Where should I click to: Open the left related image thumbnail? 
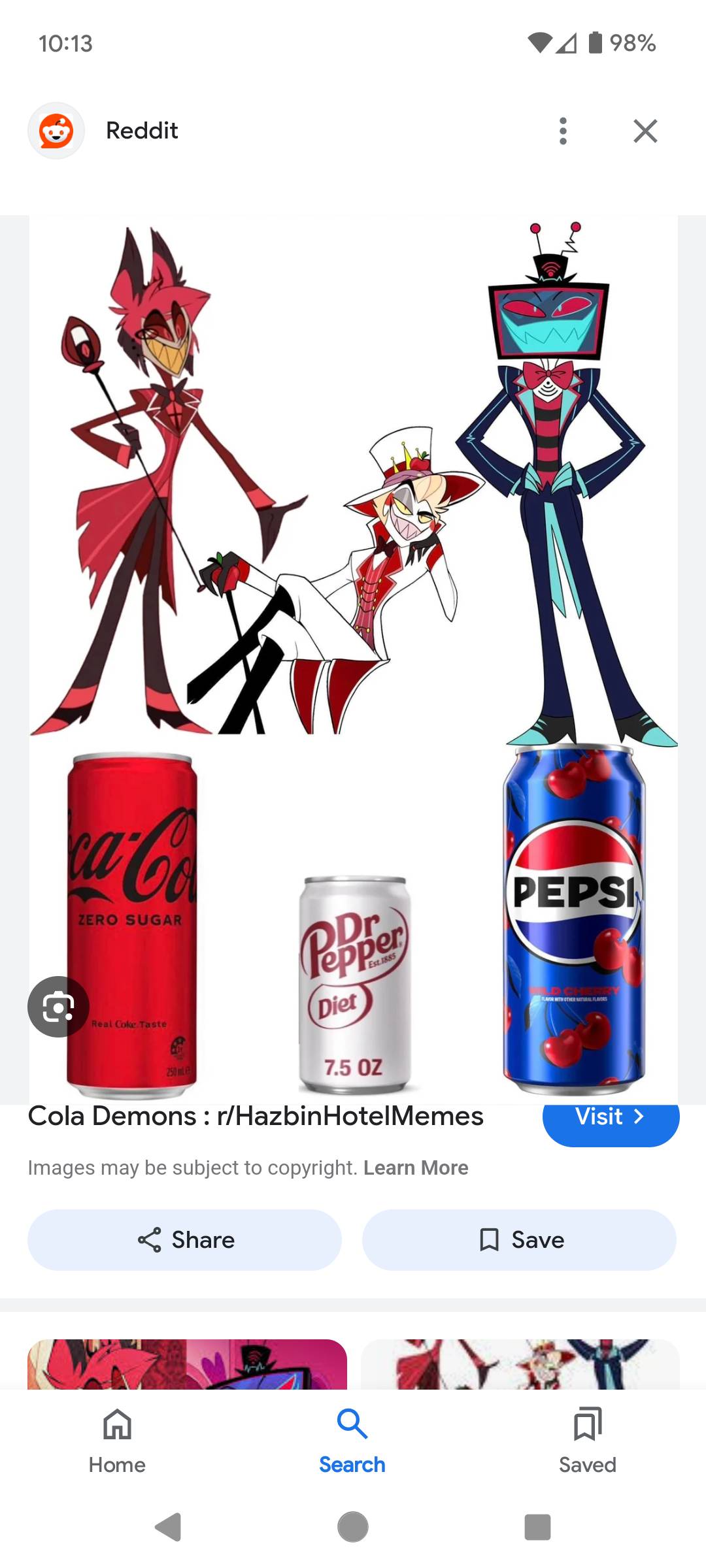(x=187, y=1364)
